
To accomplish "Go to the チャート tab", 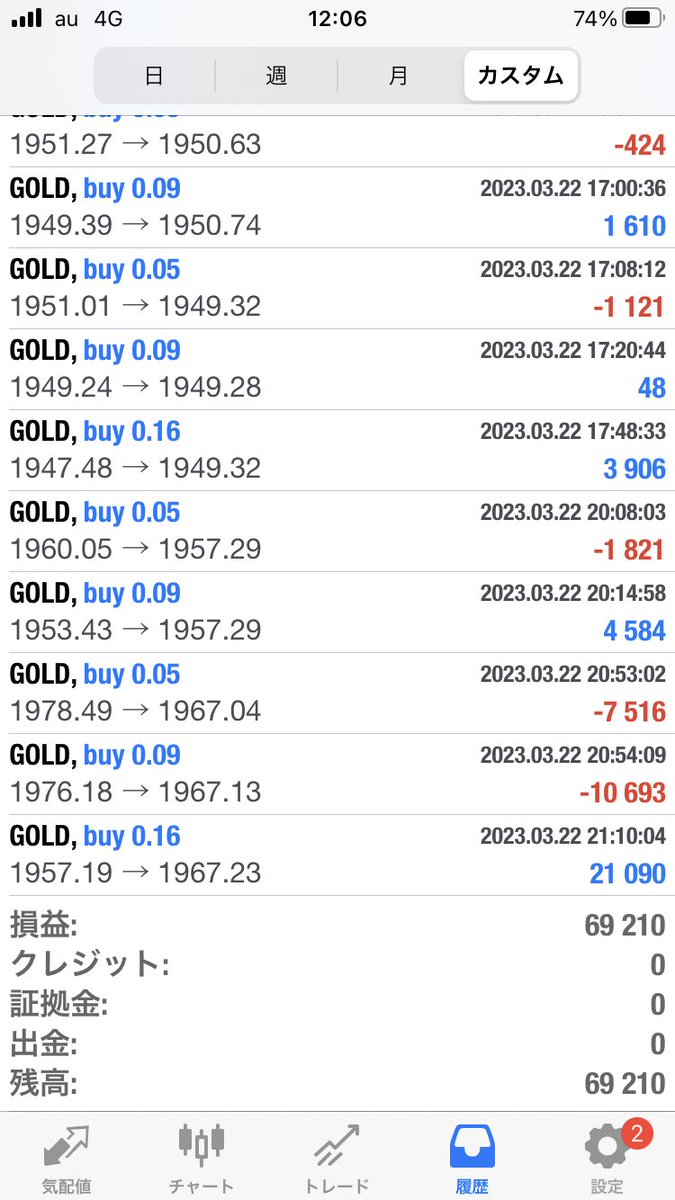I will (x=201, y=1157).
